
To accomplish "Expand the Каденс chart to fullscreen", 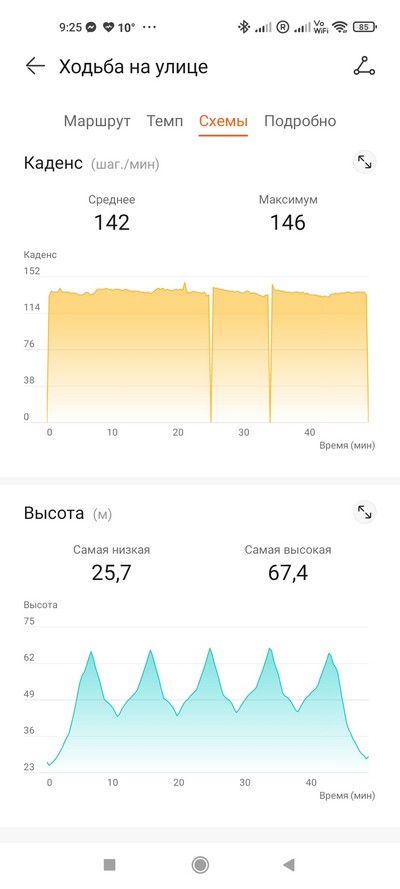I will pyautogui.click(x=364, y=163).
